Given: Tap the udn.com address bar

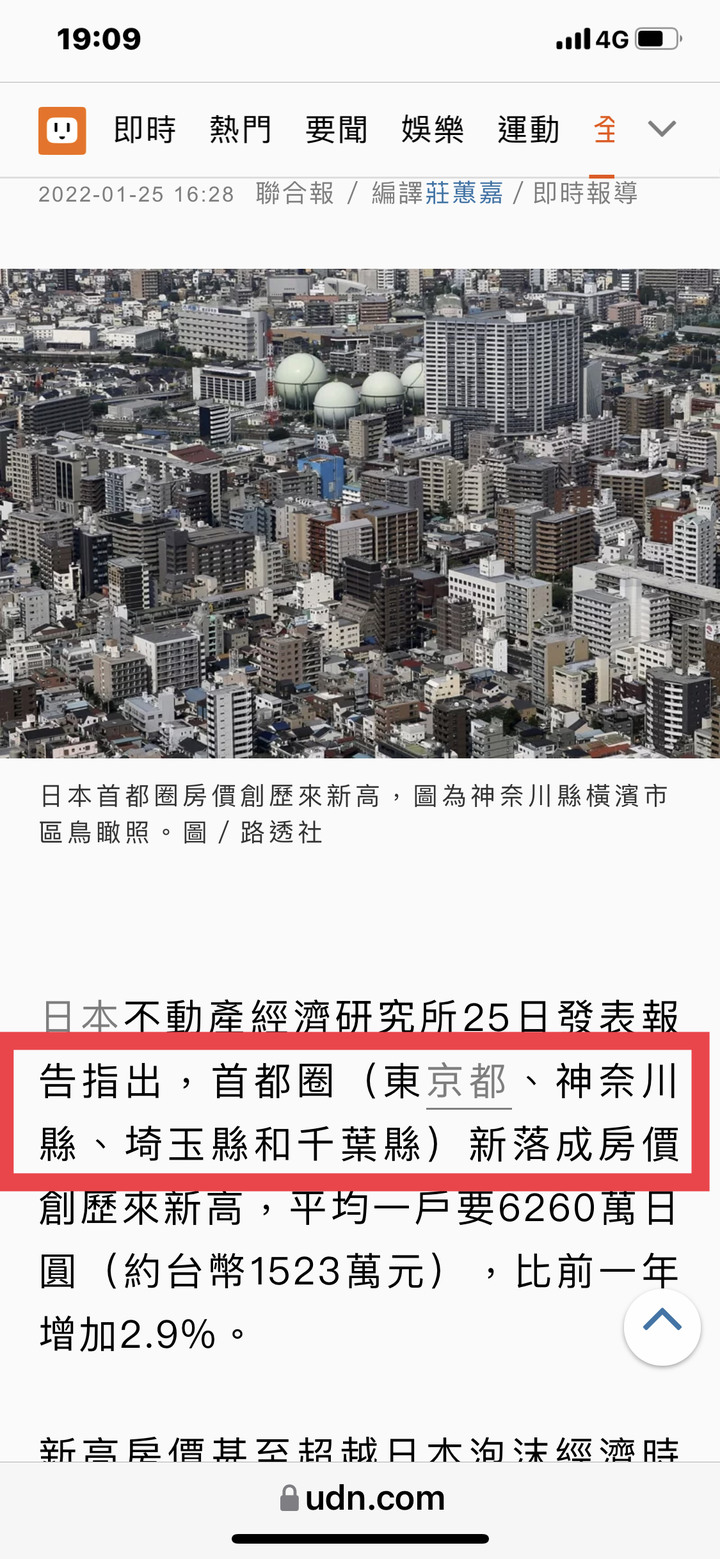Looking at the screenshot, I should point(361,1497).
